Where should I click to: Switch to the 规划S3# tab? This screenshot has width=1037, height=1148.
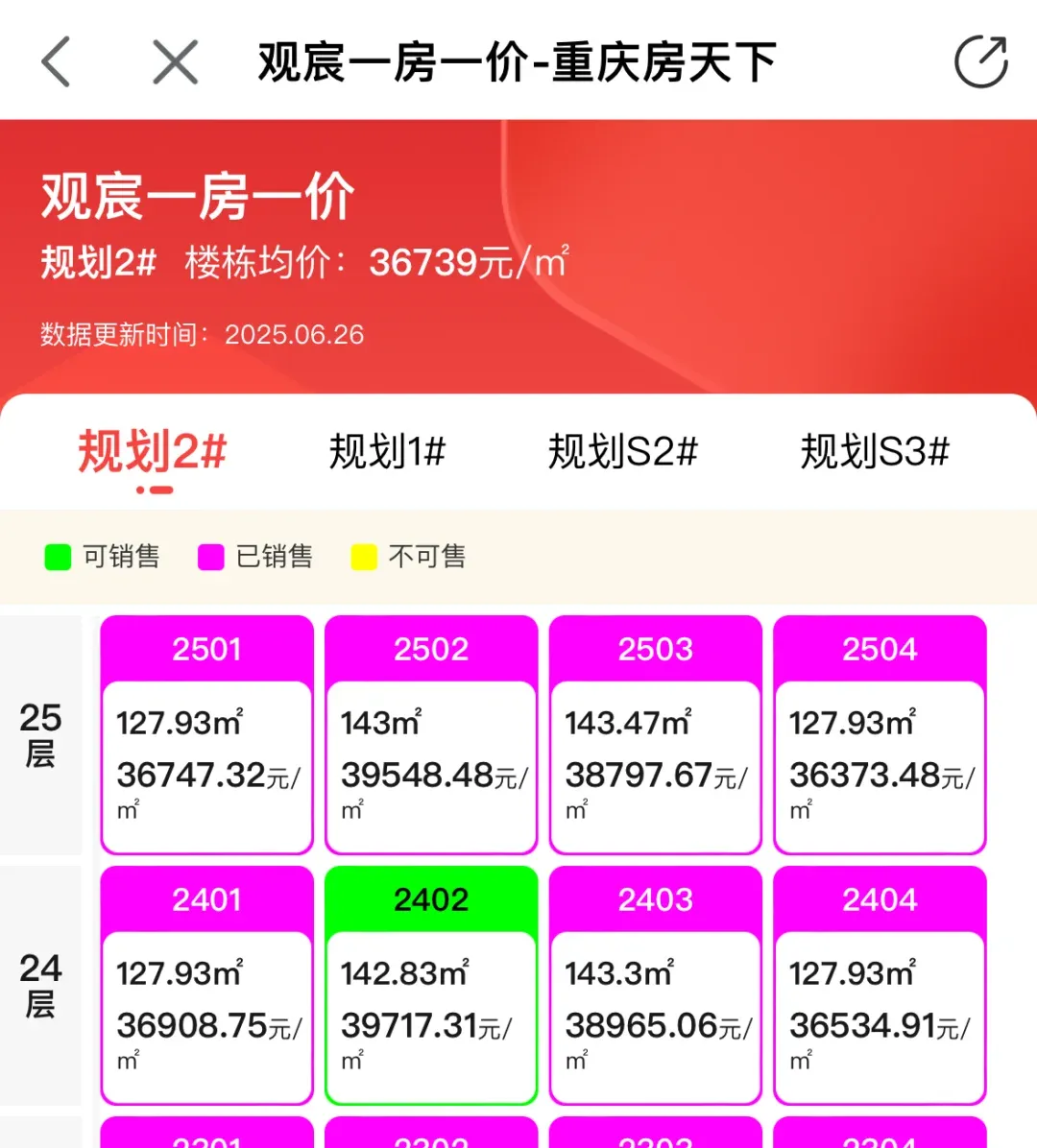[x=875, y=452]
